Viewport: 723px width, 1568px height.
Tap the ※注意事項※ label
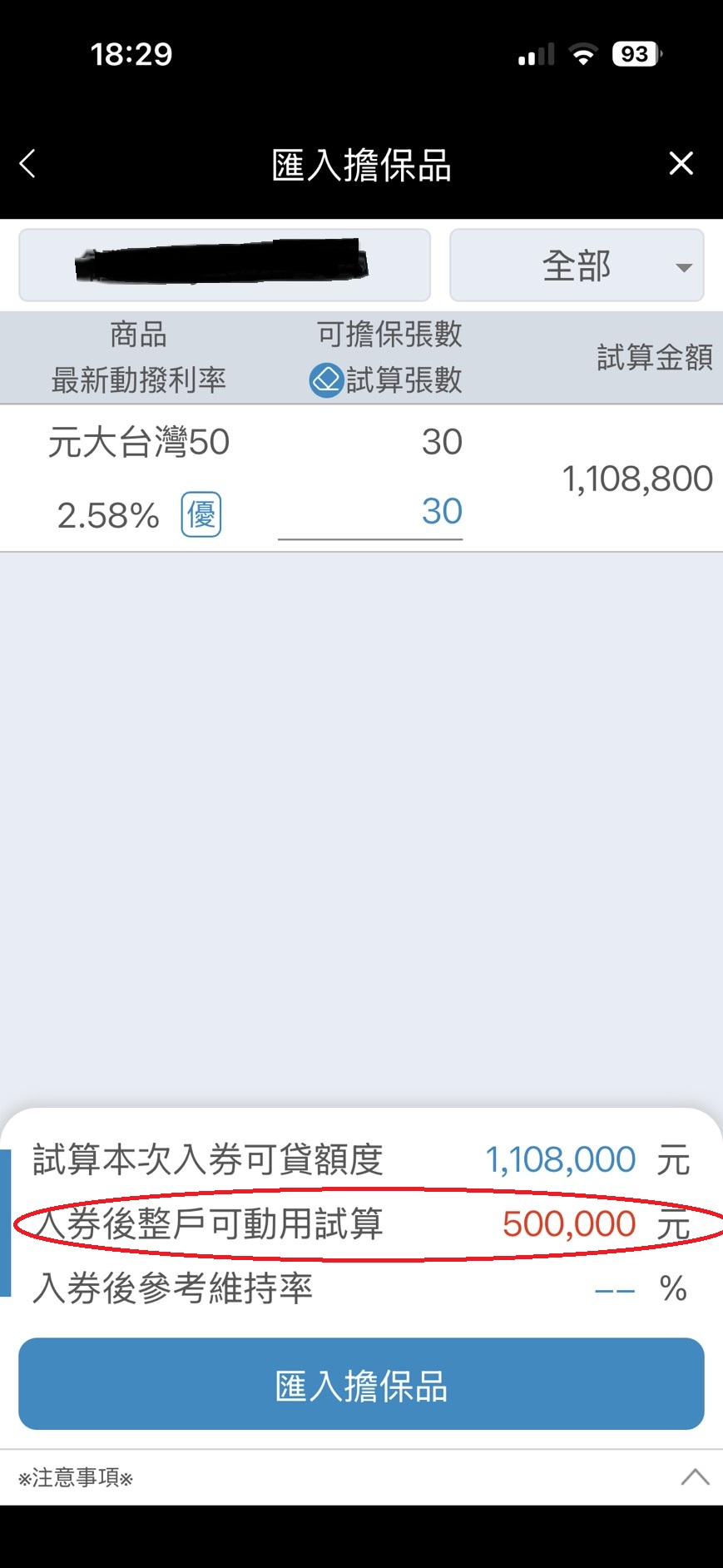coord(73,1478)
